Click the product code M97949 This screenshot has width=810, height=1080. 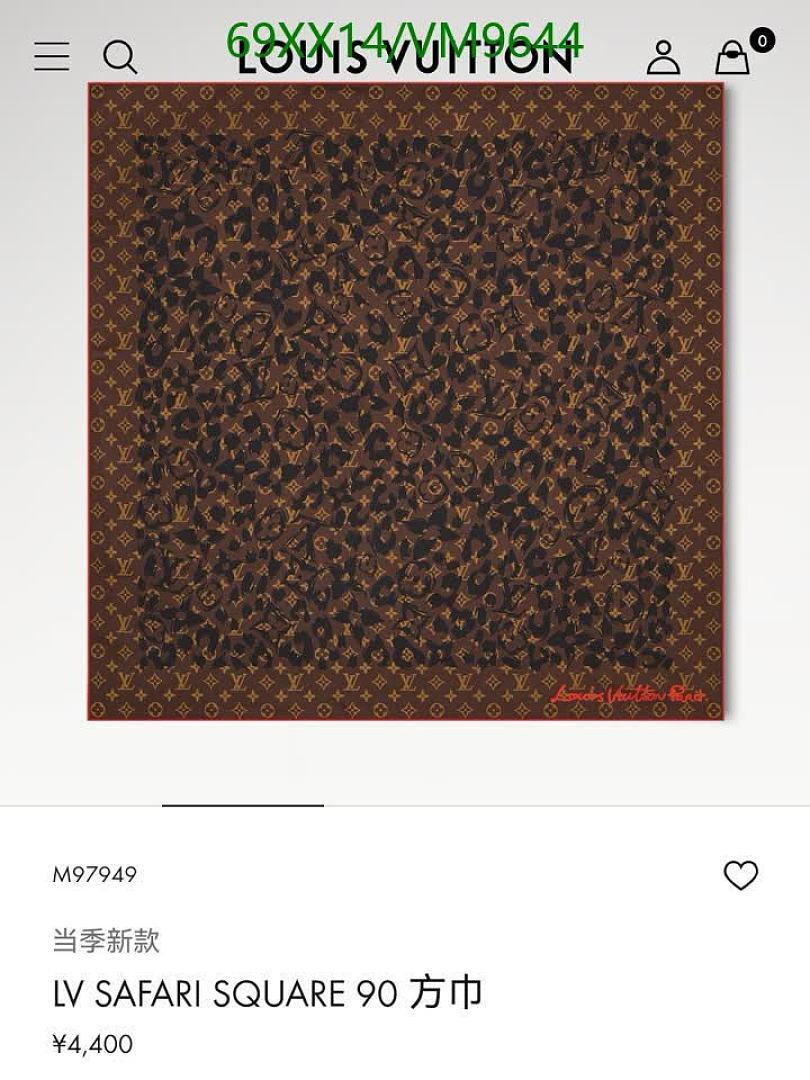[x=96, y=874]
